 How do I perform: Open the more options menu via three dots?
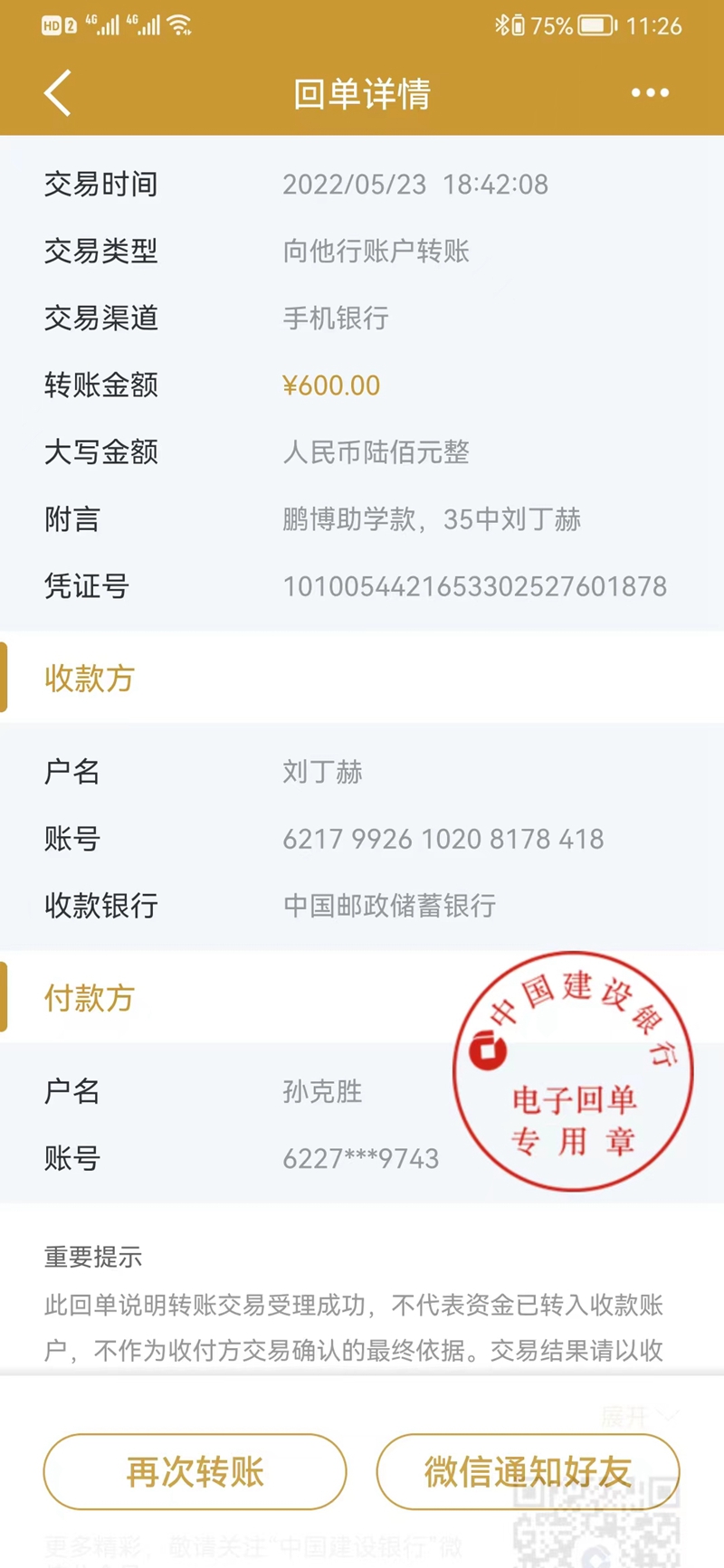point(650,93)
